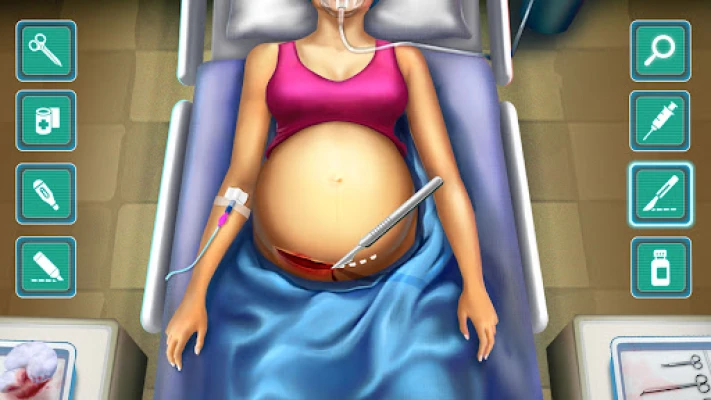Image resolution: width=711 pixels, height=400 pixels.
Task: Select the syringe tool
Action: click(x=660, y=121)
